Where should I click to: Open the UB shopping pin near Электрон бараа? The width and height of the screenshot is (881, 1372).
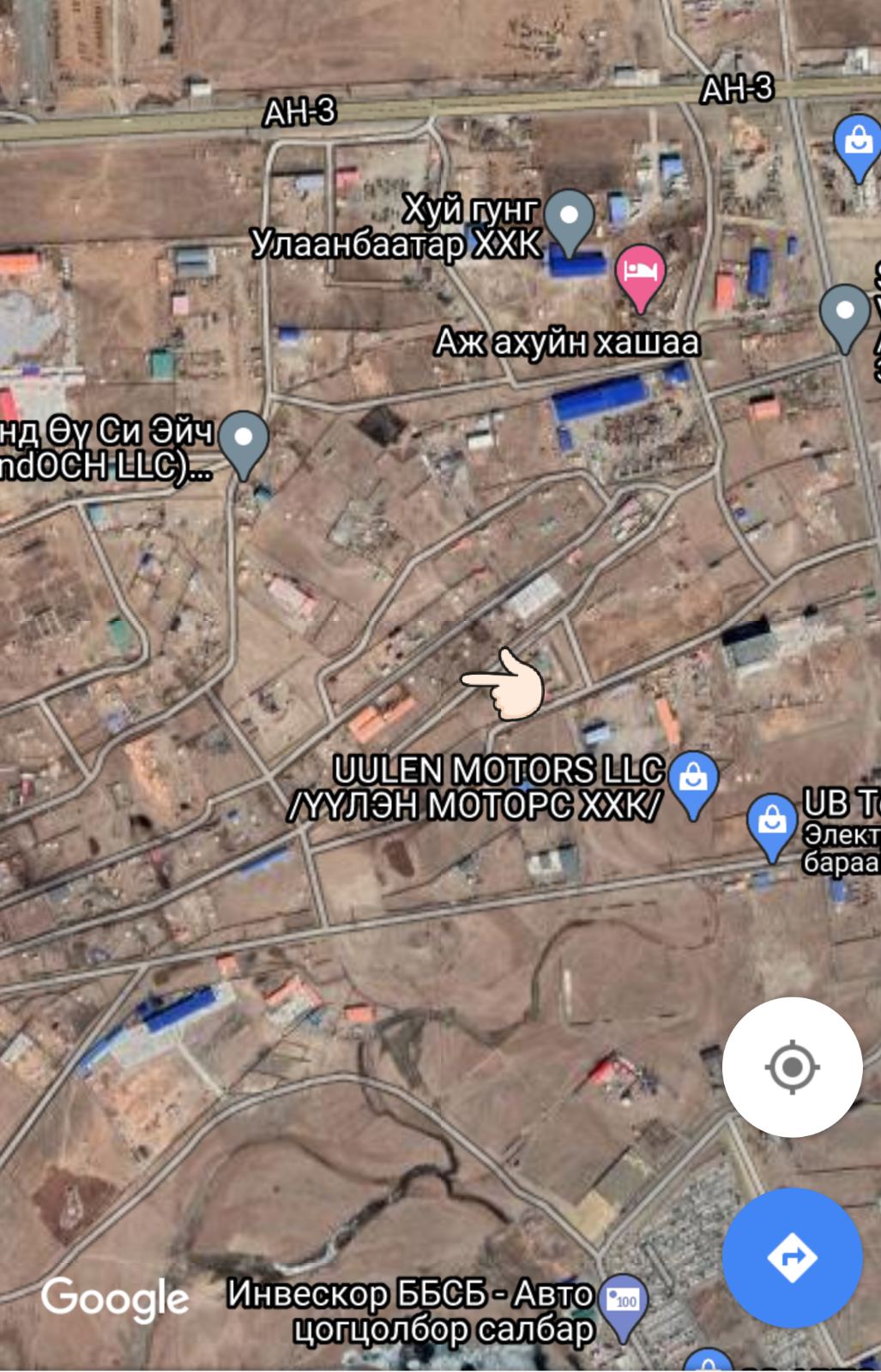[x=772, y=825]
